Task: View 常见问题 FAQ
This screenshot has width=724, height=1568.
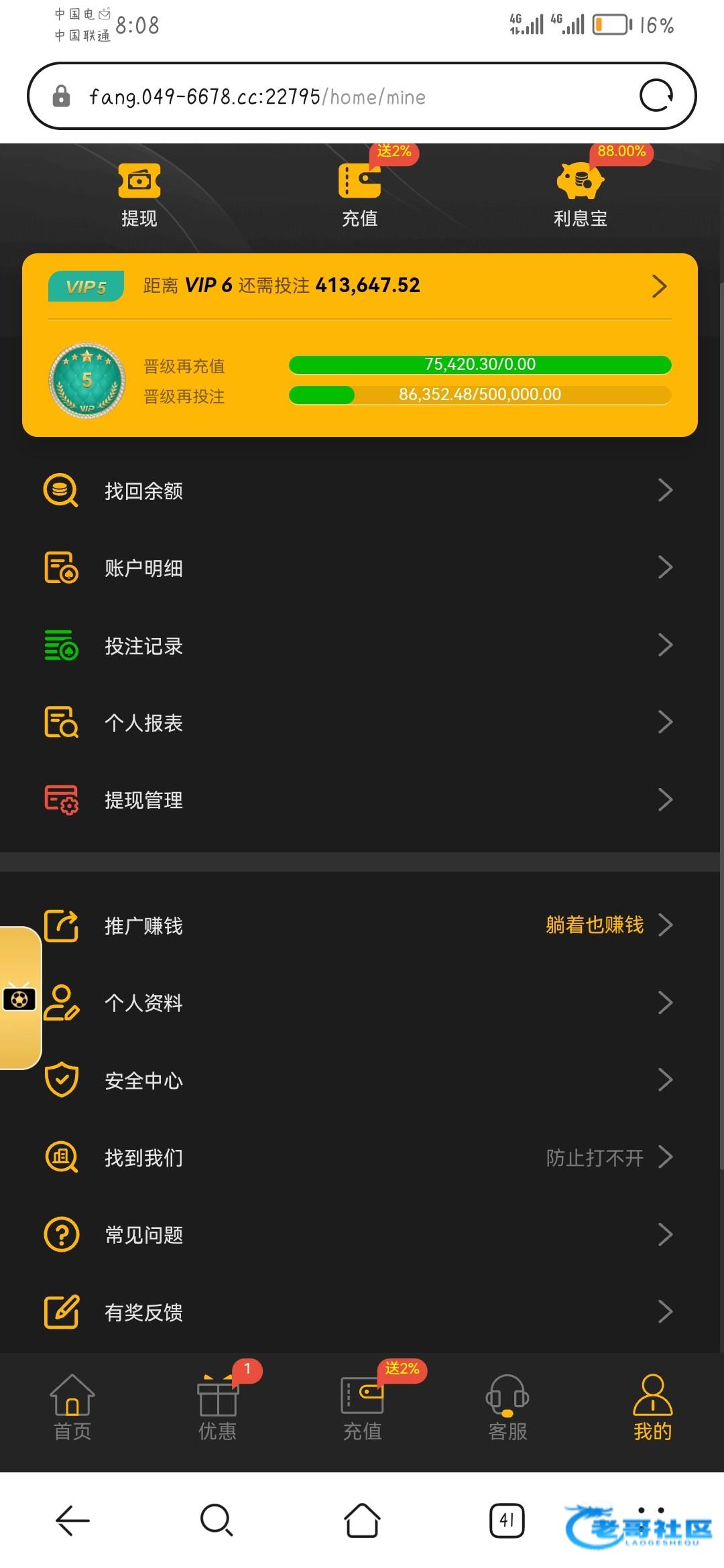Action: (360, 1234)
